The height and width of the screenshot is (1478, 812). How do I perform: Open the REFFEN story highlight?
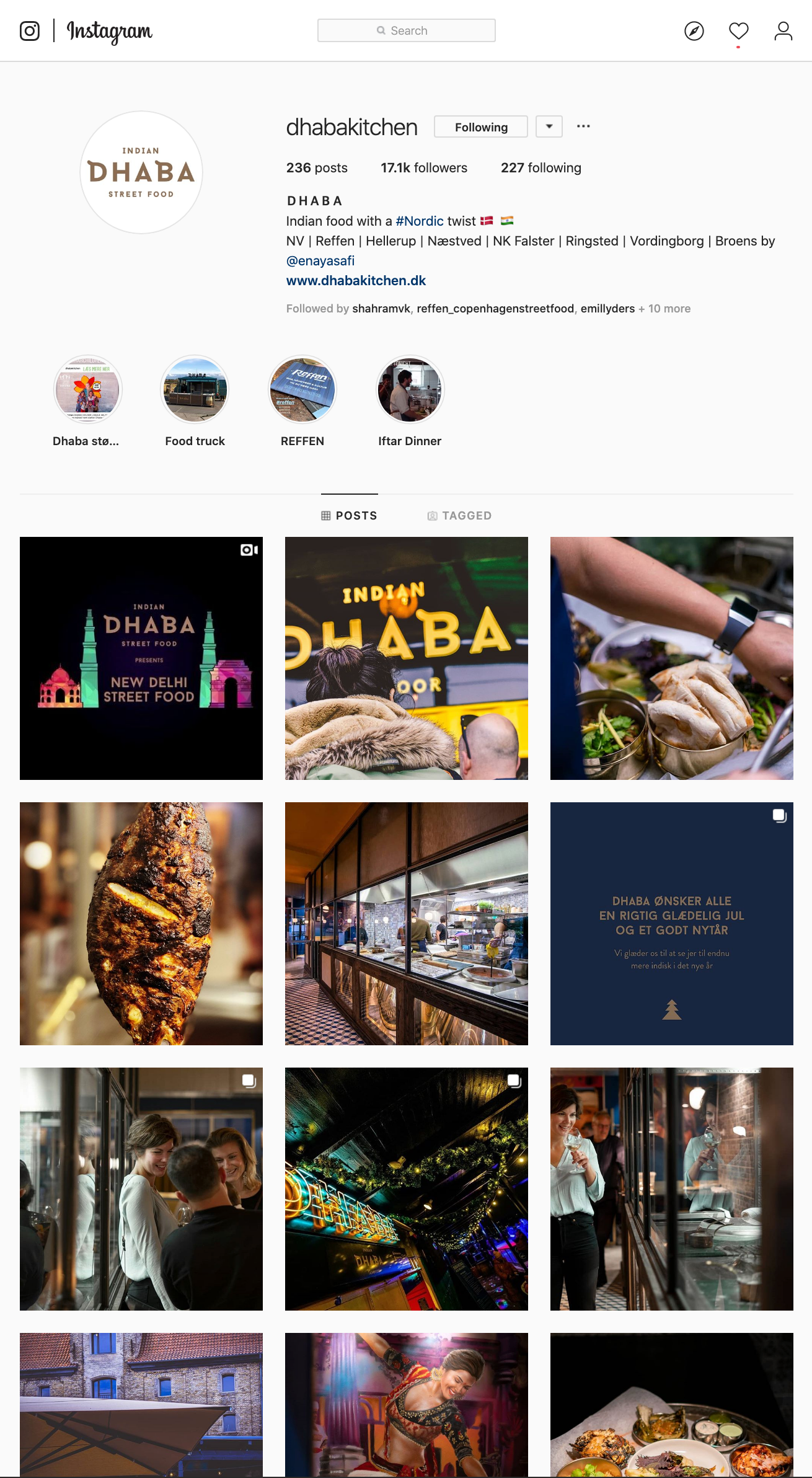click(302, 390)
